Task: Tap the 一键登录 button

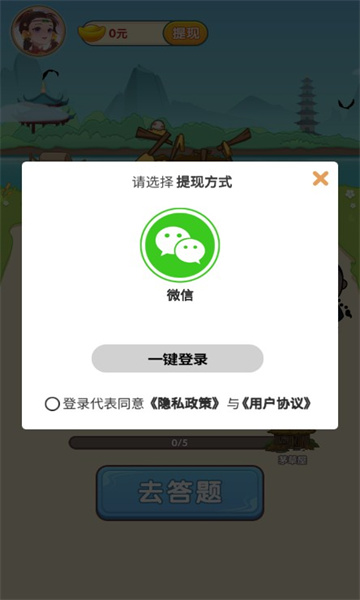Action: [178, 359]
